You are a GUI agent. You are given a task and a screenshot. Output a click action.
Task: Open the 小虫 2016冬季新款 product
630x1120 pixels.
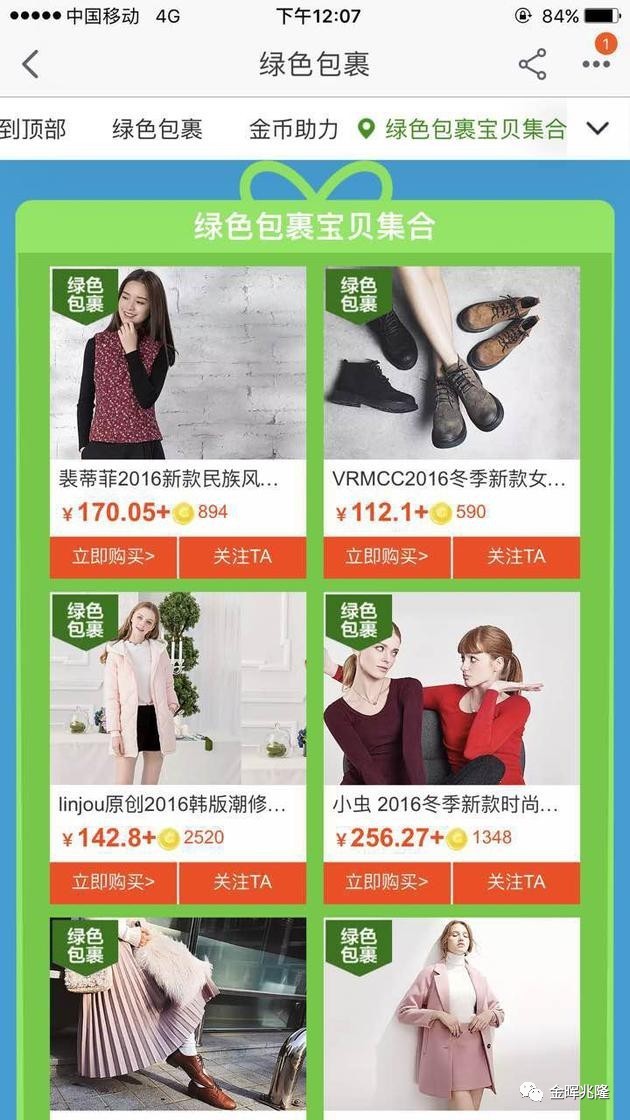click(452, 689)
